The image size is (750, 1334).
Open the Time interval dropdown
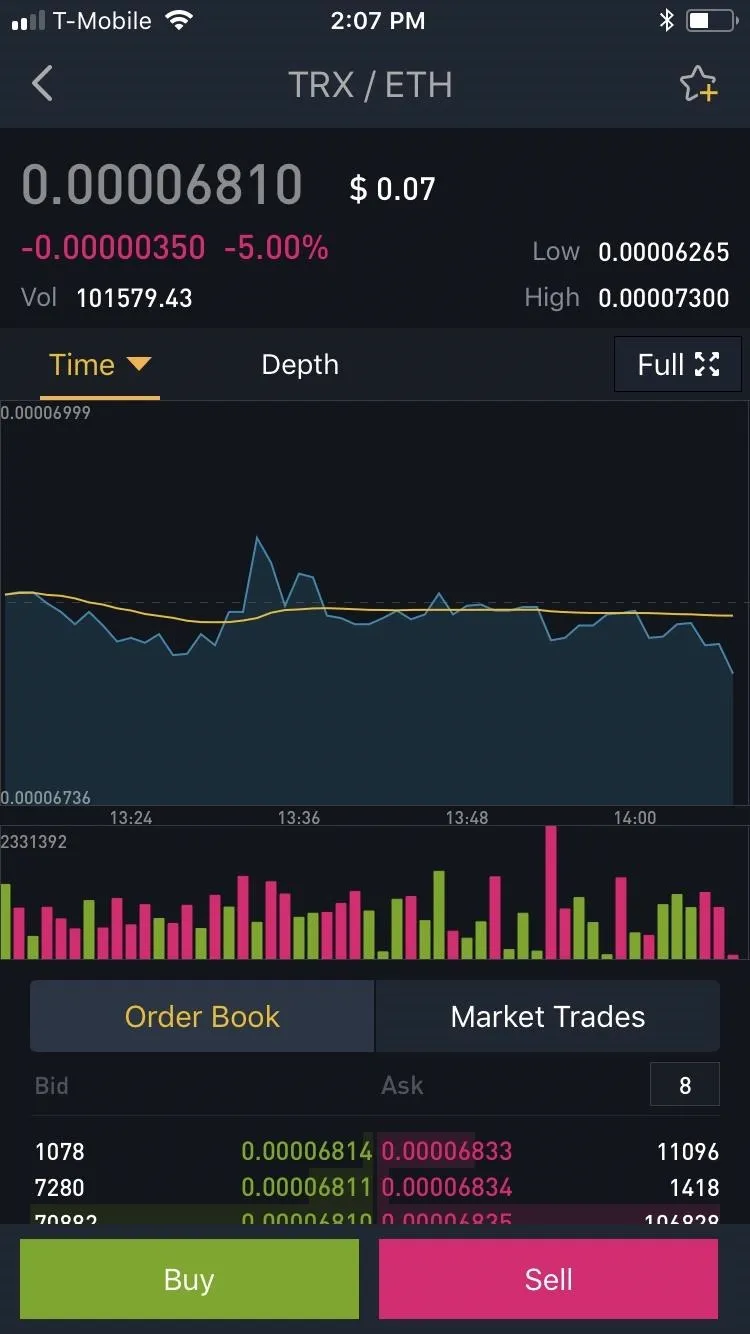click(100, 365)
